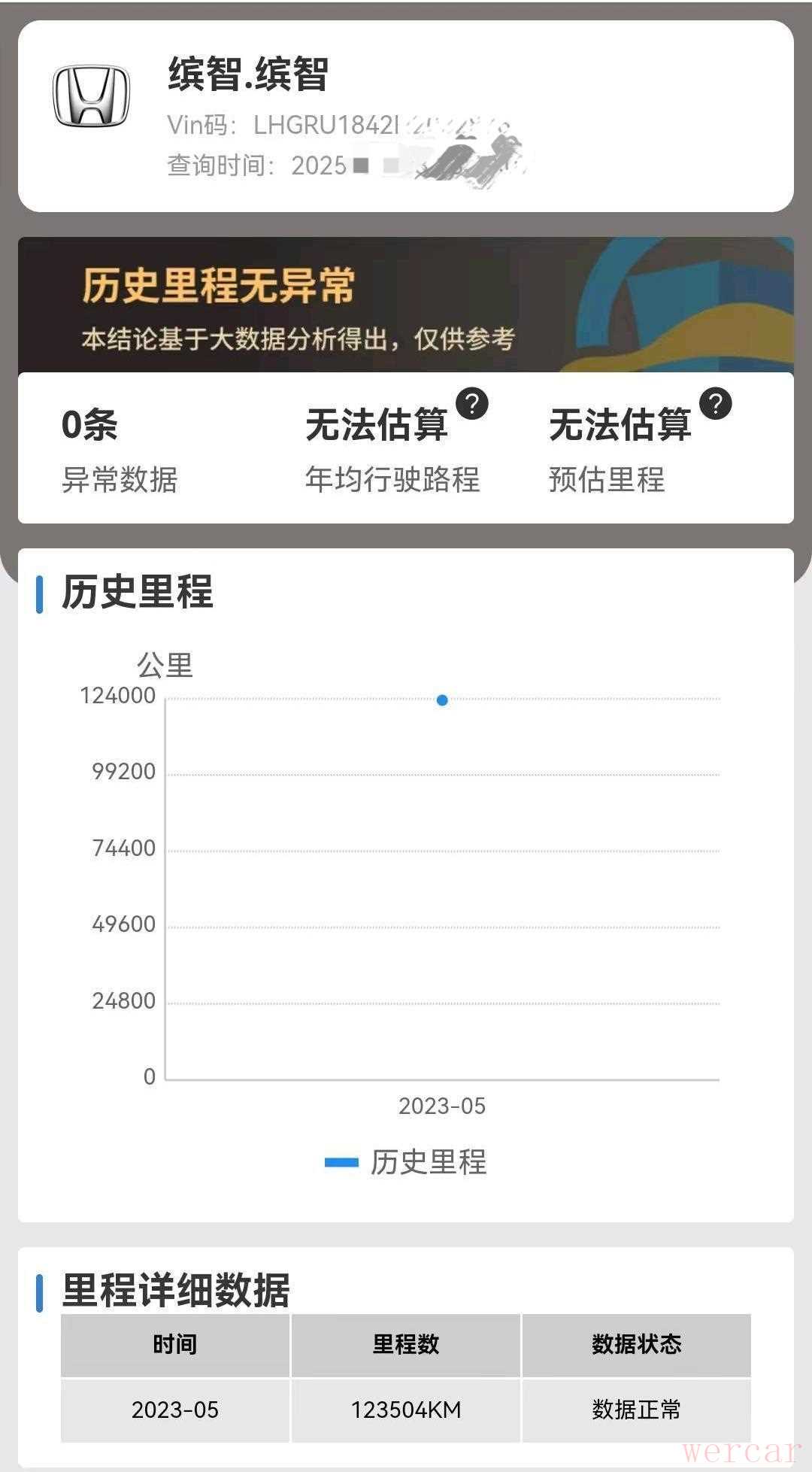
Task: Tap the 2023-05 data point on the chart
Action: (442, 700)
